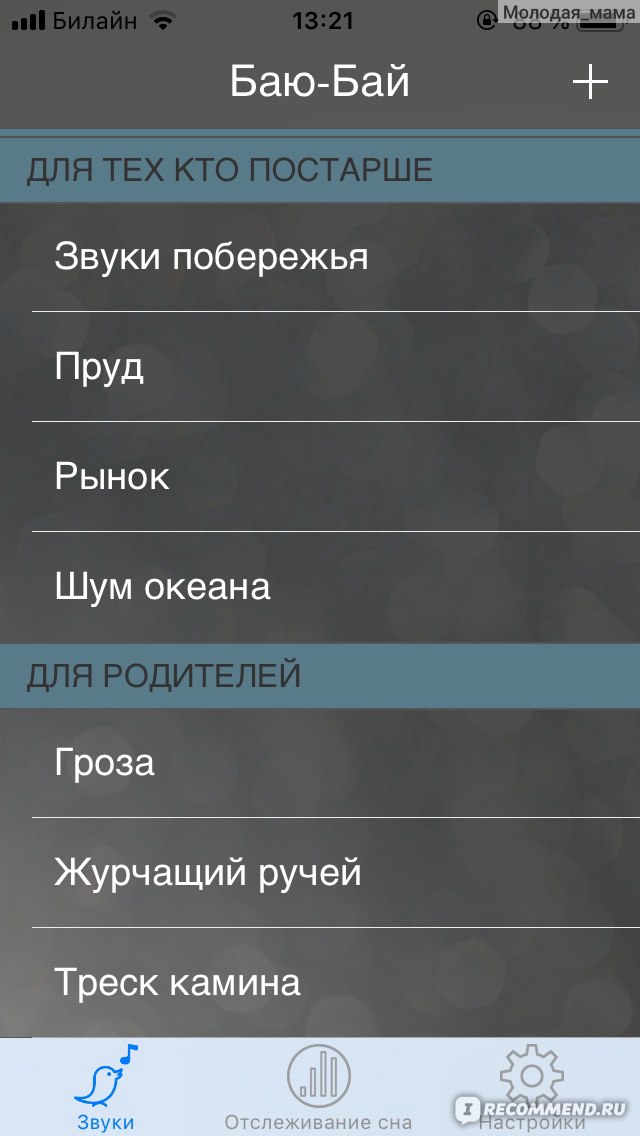
Task: Start the Гроза sound
Action: (x=320, y=763)
